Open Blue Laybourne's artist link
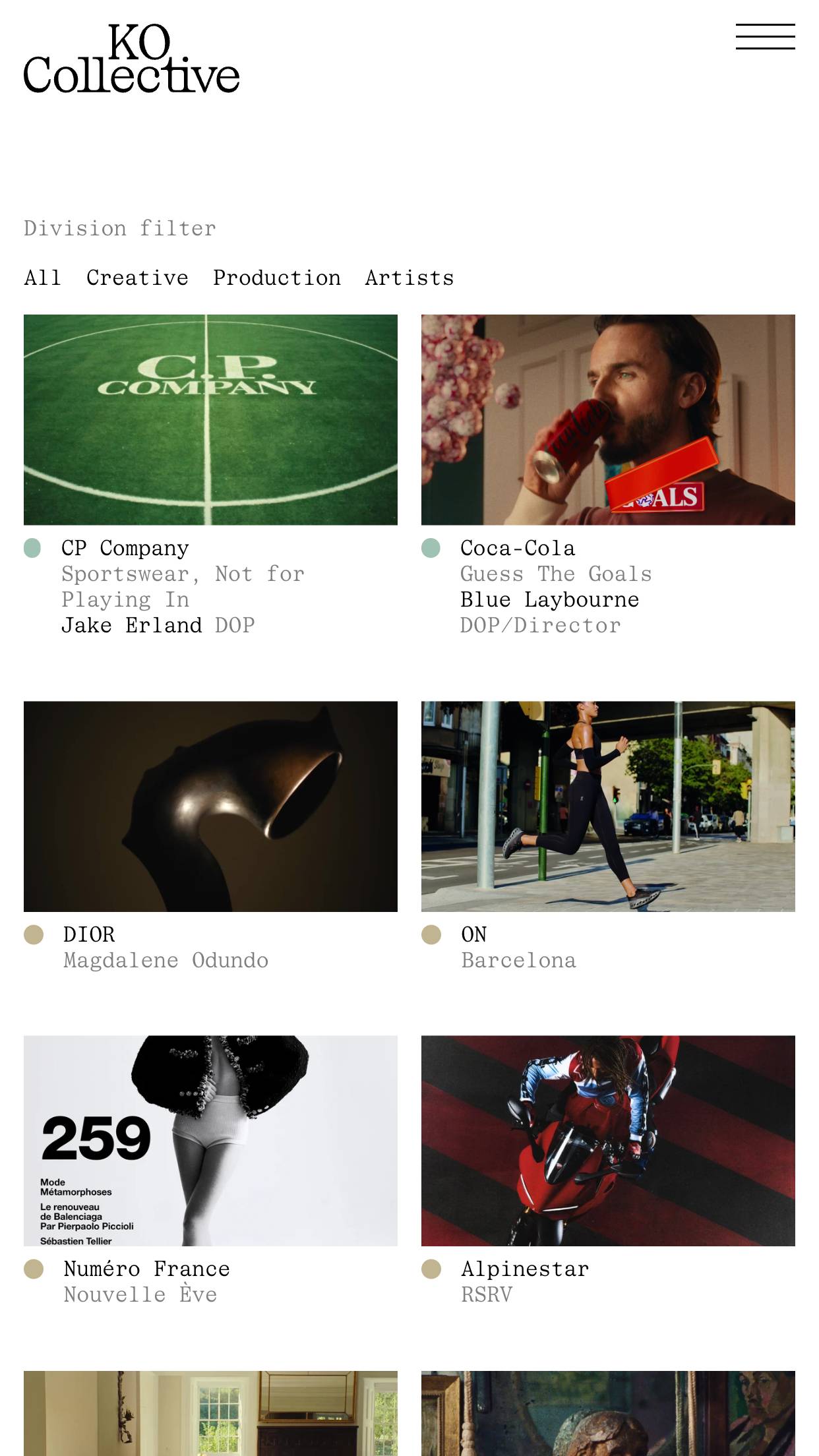 549,599
